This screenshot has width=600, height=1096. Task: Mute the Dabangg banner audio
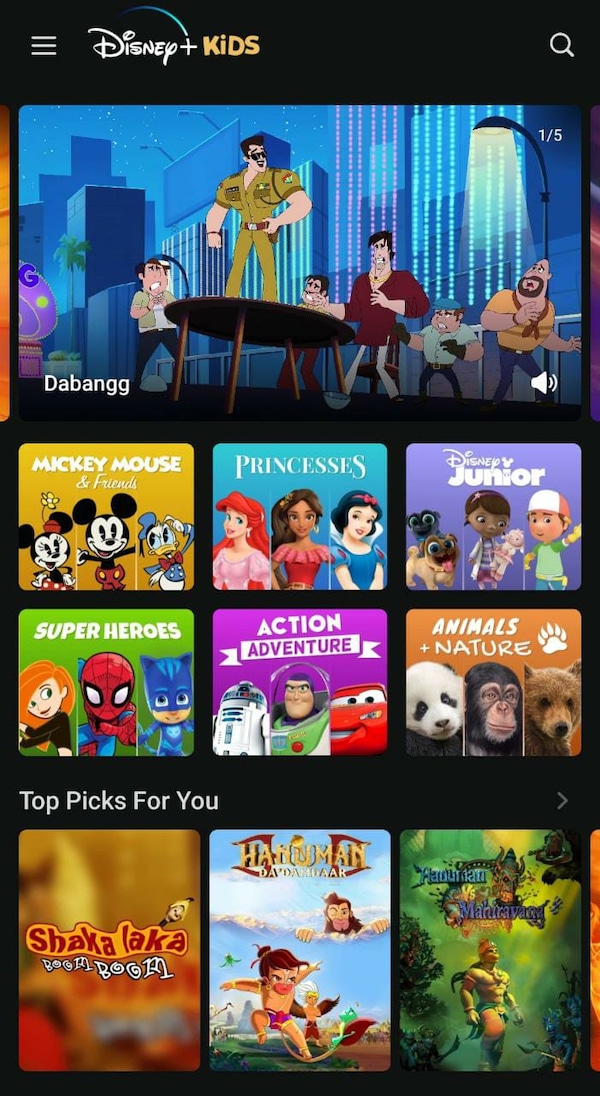(544, 383)
